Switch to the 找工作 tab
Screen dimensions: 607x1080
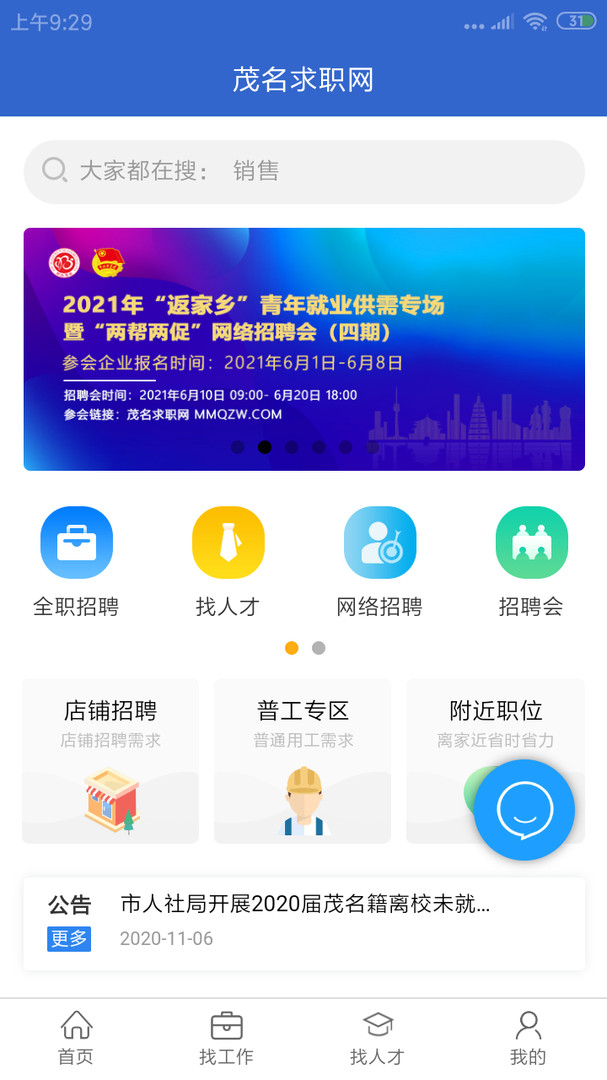pyautogui.click(x=227, y=1037)
